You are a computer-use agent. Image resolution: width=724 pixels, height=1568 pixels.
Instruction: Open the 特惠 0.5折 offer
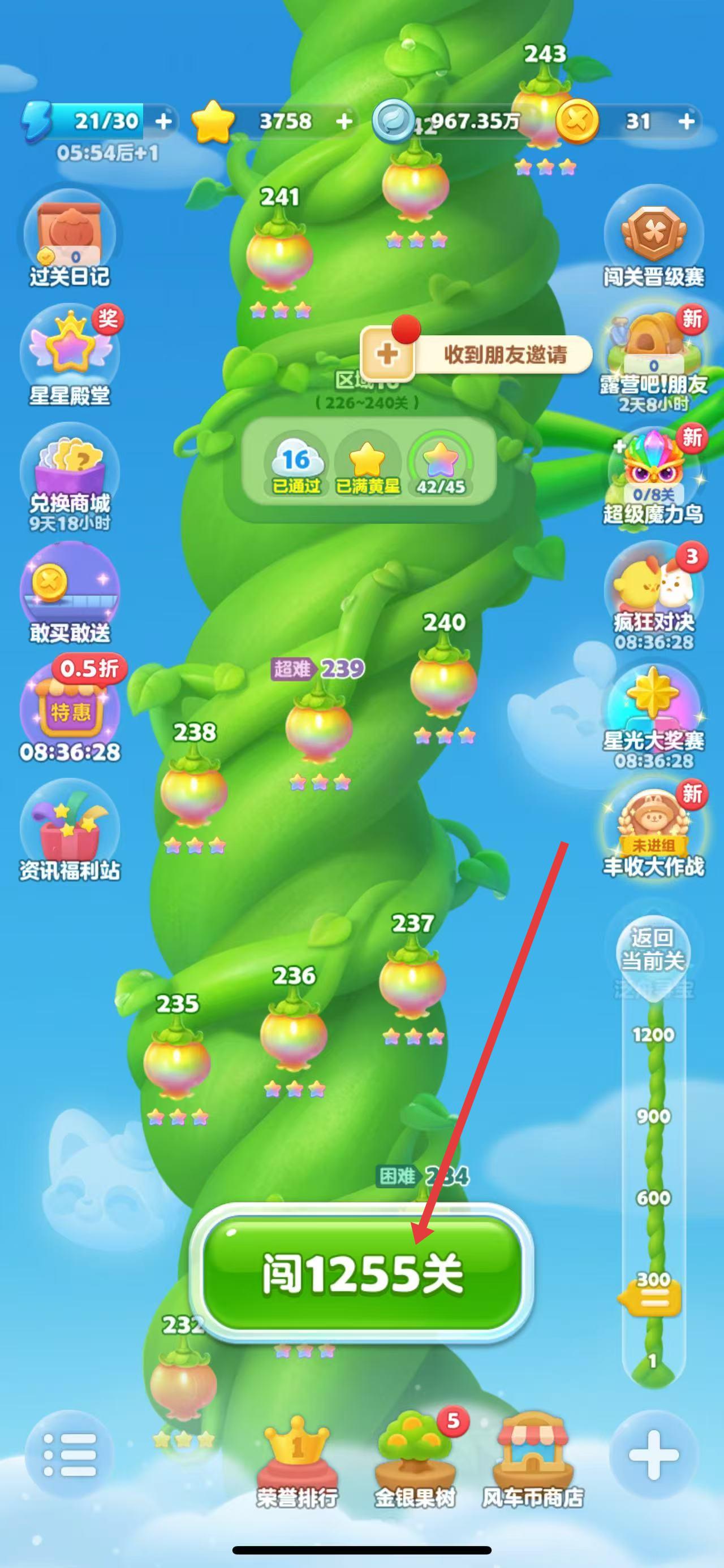point(70,712)
